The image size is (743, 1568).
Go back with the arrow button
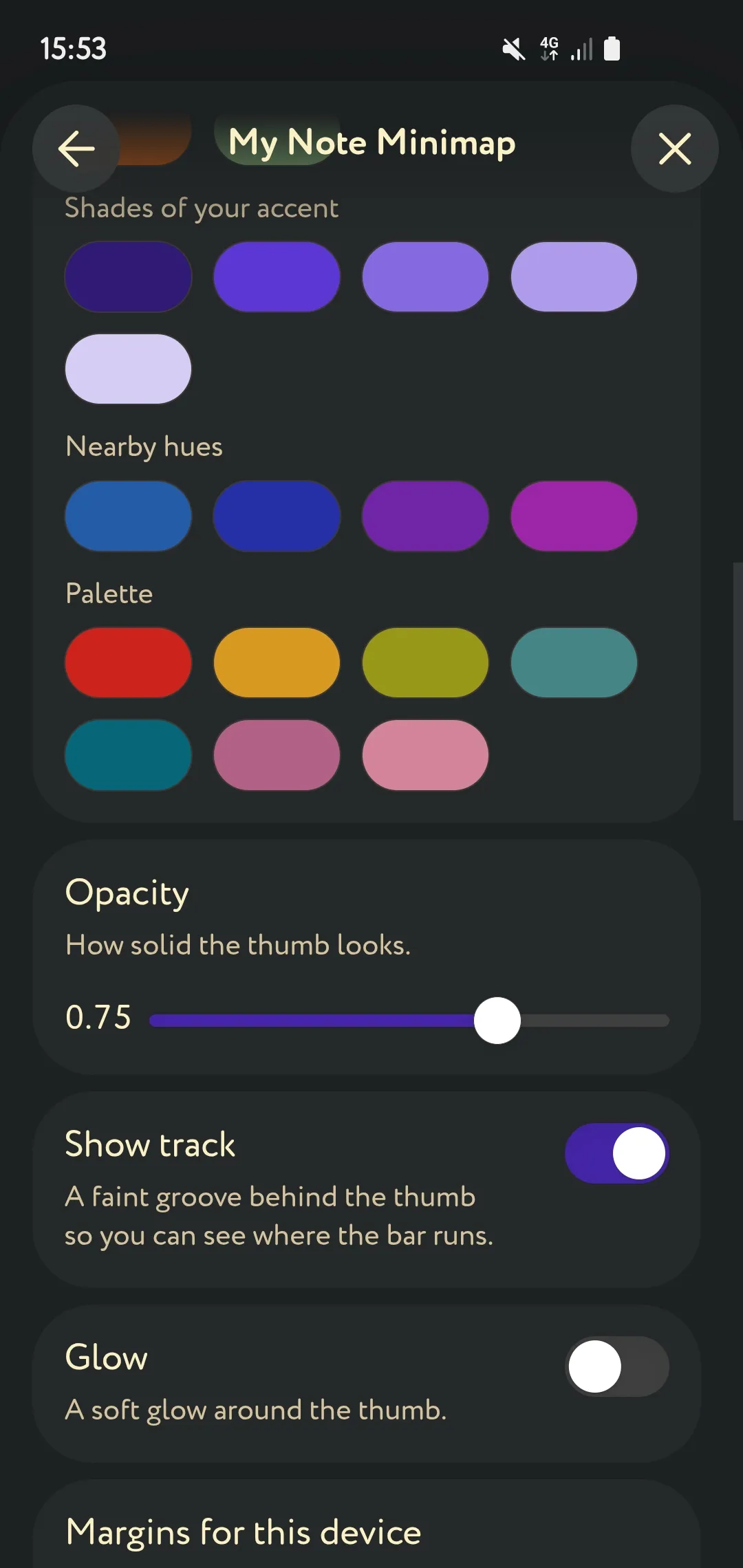[x=76, y=149]
